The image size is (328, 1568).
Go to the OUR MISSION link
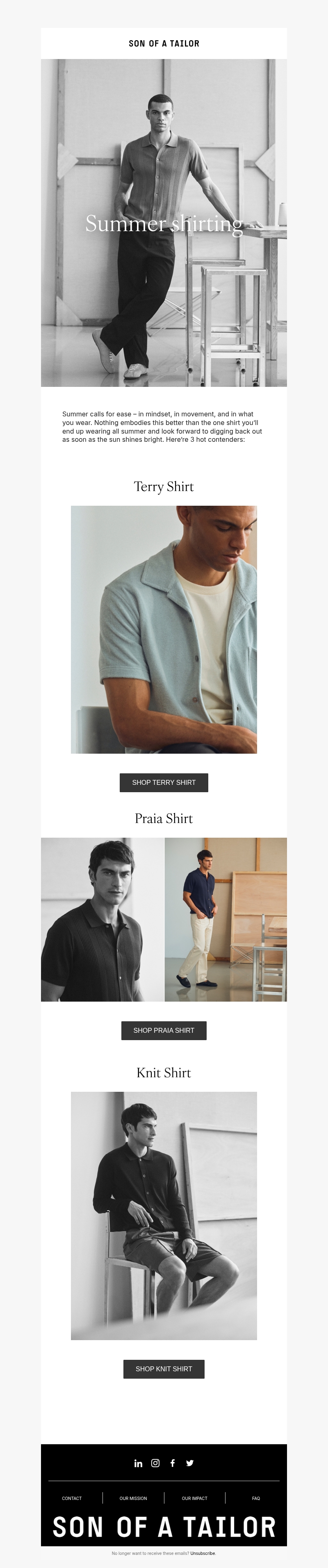[133, 1498]
